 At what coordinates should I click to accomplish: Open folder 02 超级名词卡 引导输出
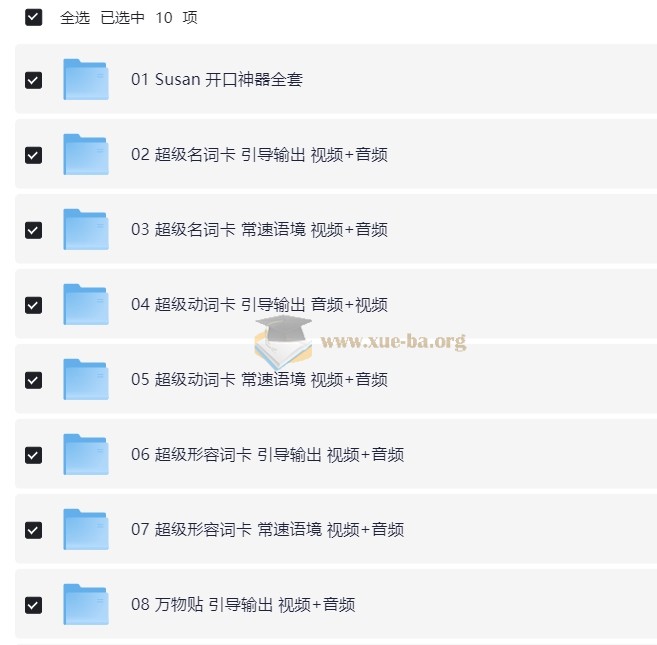[x=258, y=155]
